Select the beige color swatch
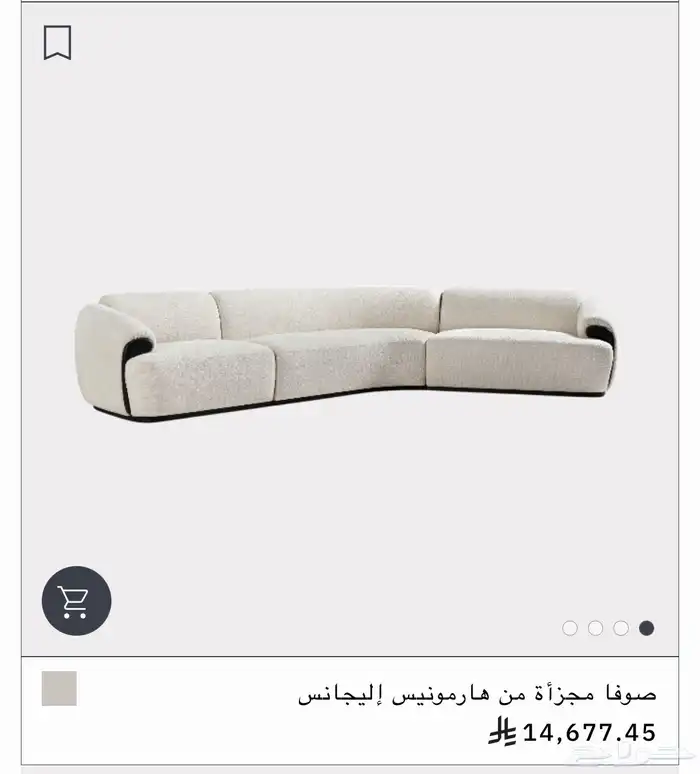The width and height of the screenshot is (700, 774). (59, 689)
